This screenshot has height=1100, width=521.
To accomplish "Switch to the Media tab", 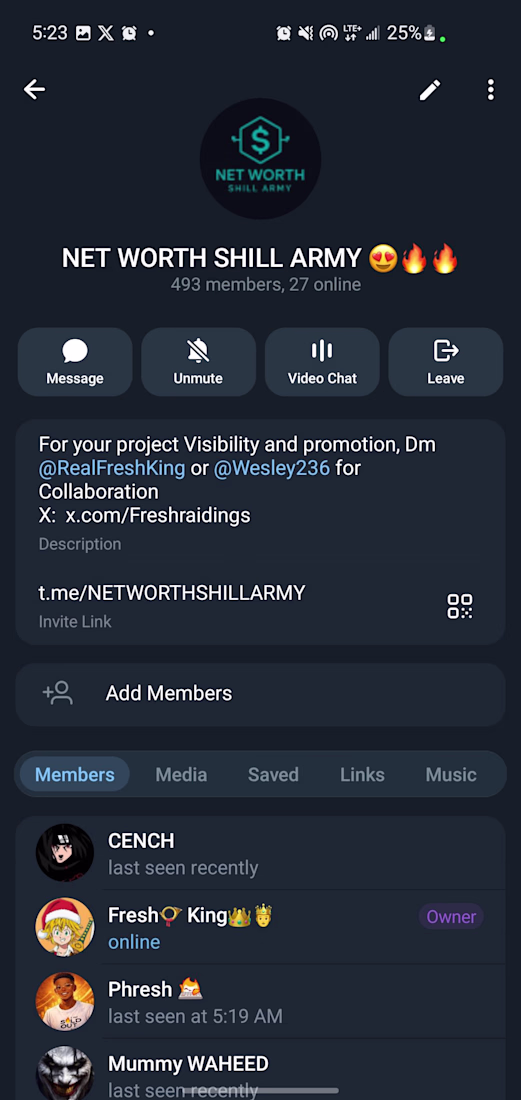I will tap(181, 774).
